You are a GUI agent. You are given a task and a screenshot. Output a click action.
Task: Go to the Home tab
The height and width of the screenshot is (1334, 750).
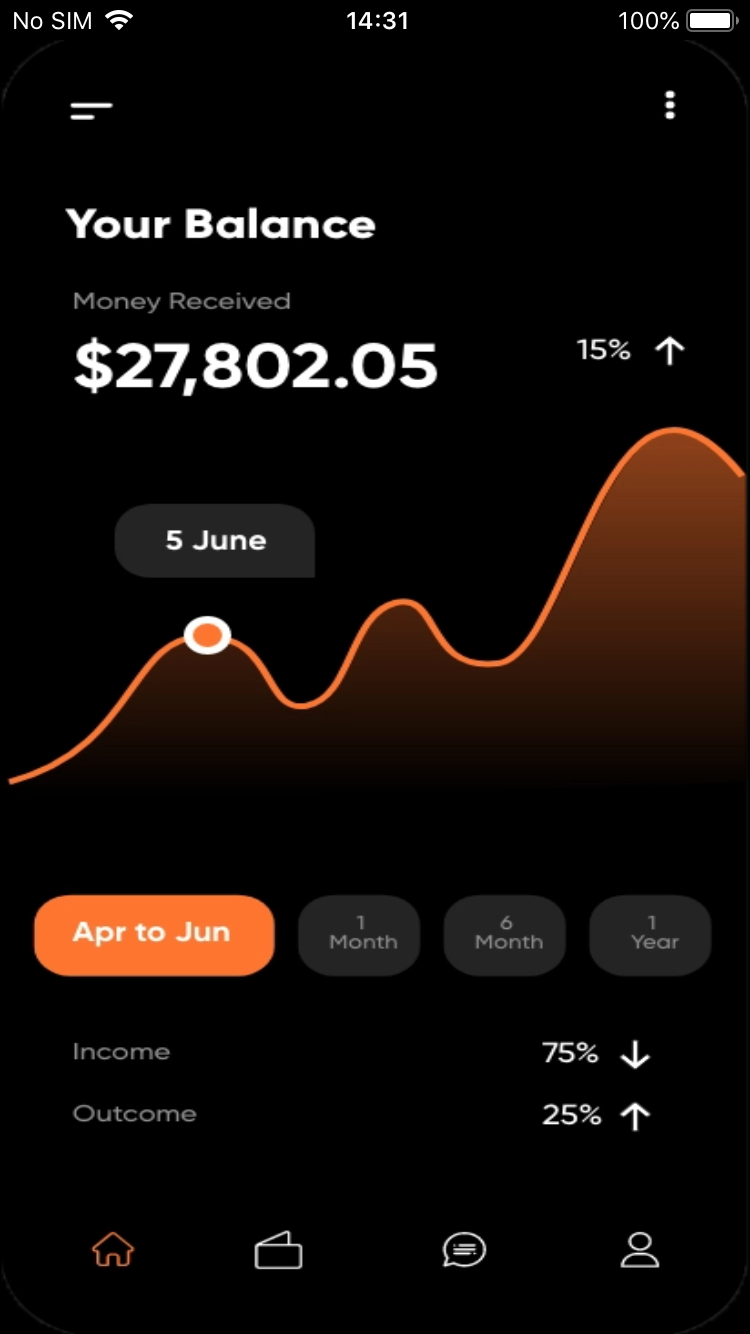click(113, 1250)
